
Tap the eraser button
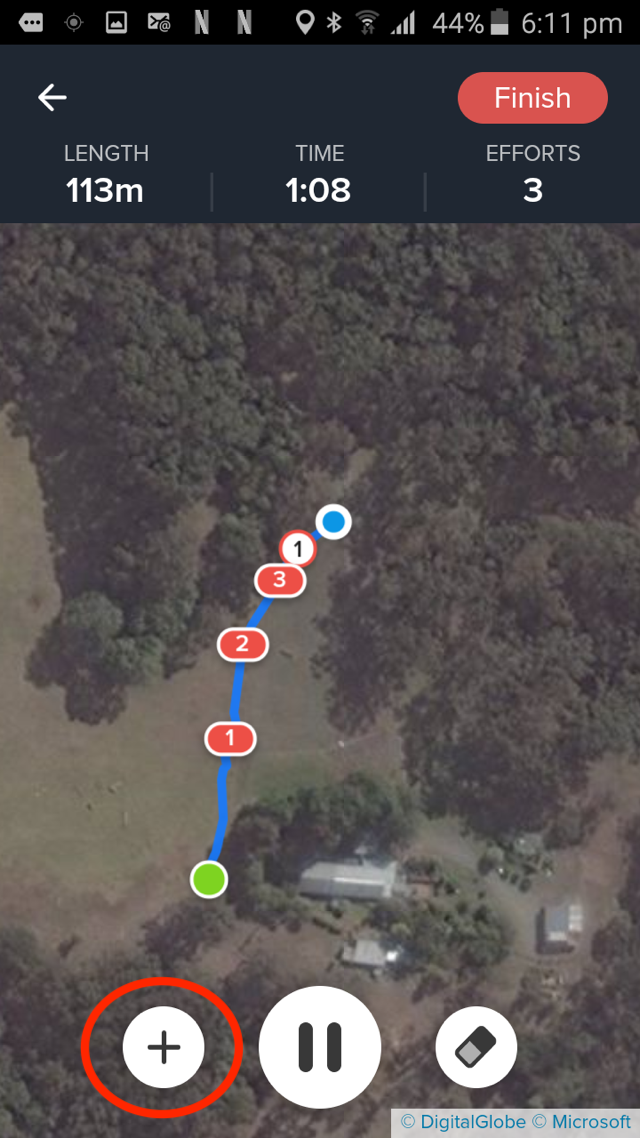click(x=476, y=1047)
